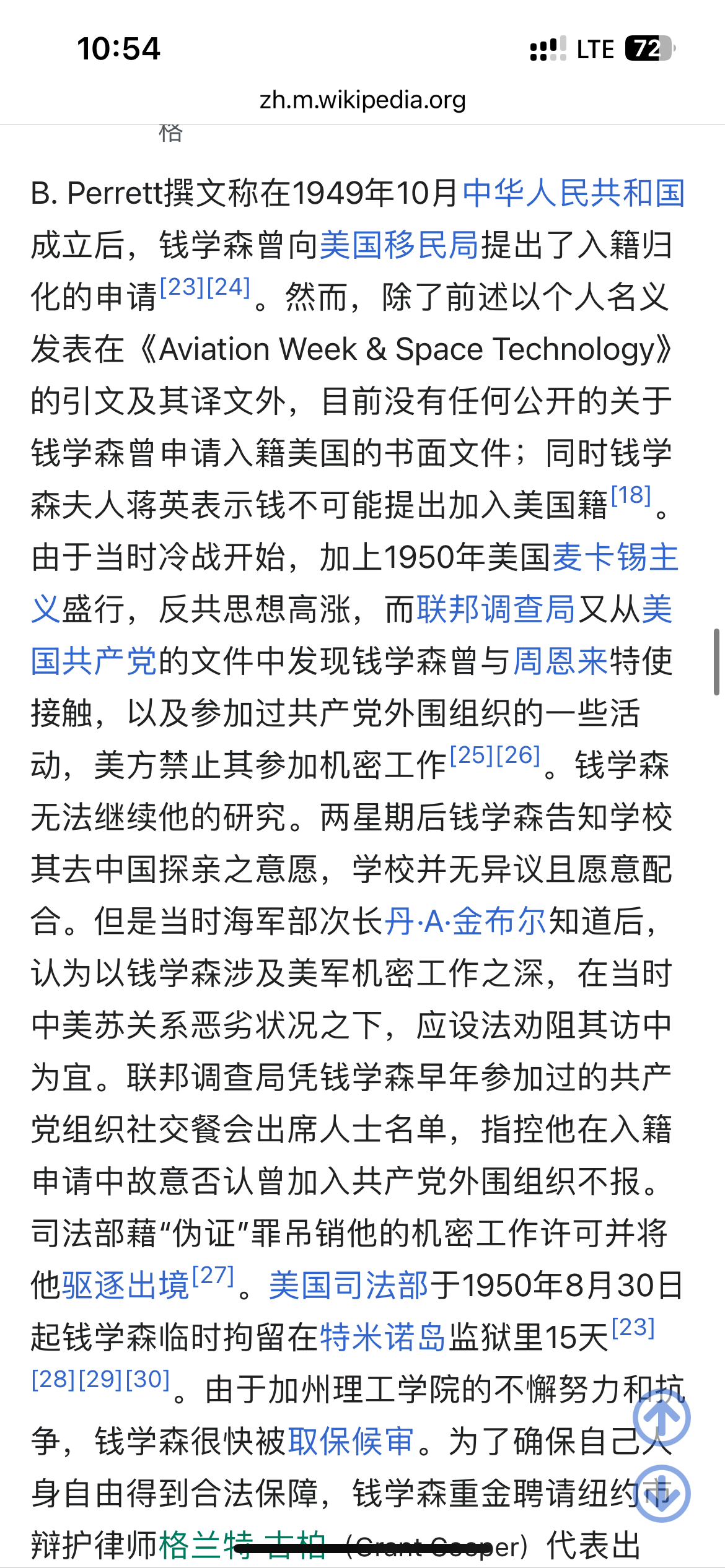Open the 中华人民共和国 link

[574, 193]
